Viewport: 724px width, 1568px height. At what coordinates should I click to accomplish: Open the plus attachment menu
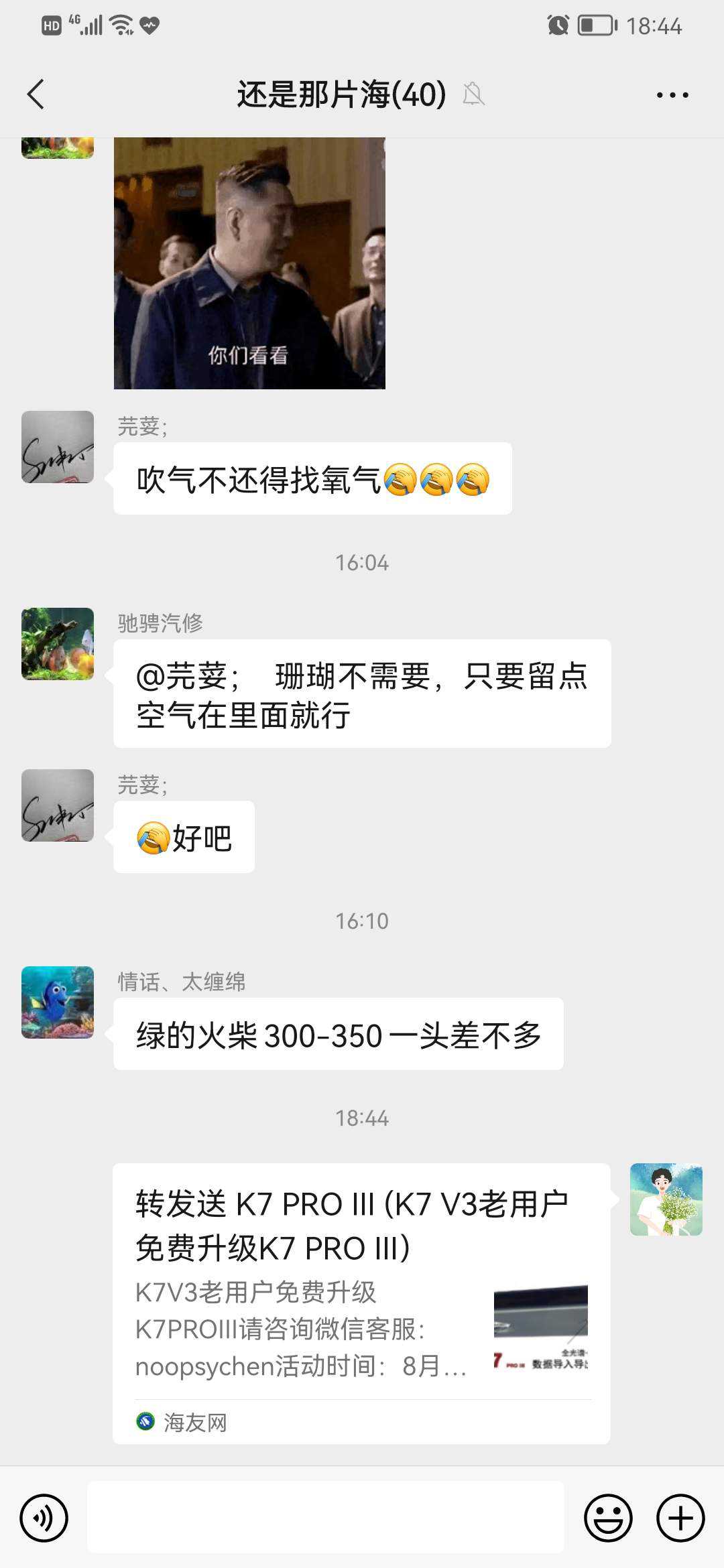[680, 1518]
